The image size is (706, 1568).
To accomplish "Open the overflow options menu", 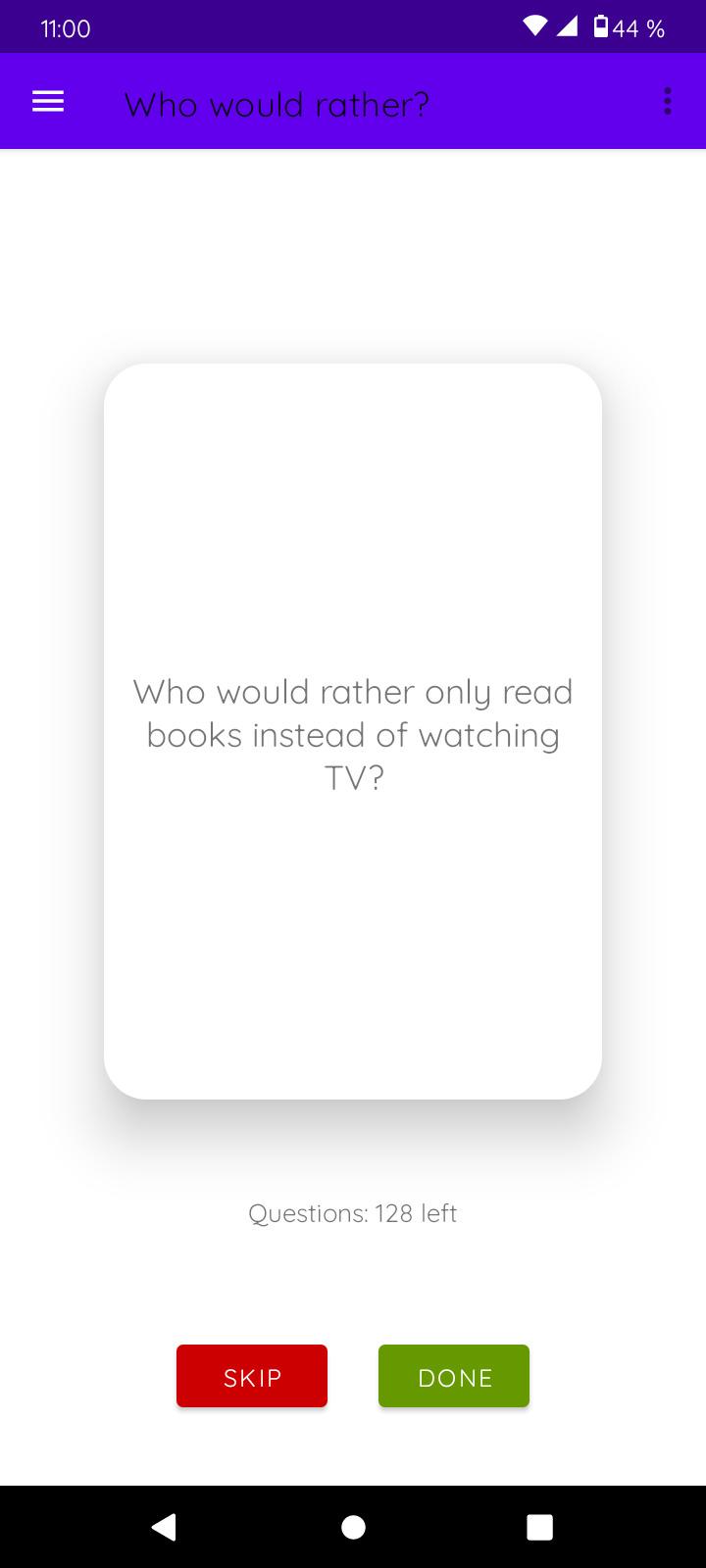I will point(667,102).
